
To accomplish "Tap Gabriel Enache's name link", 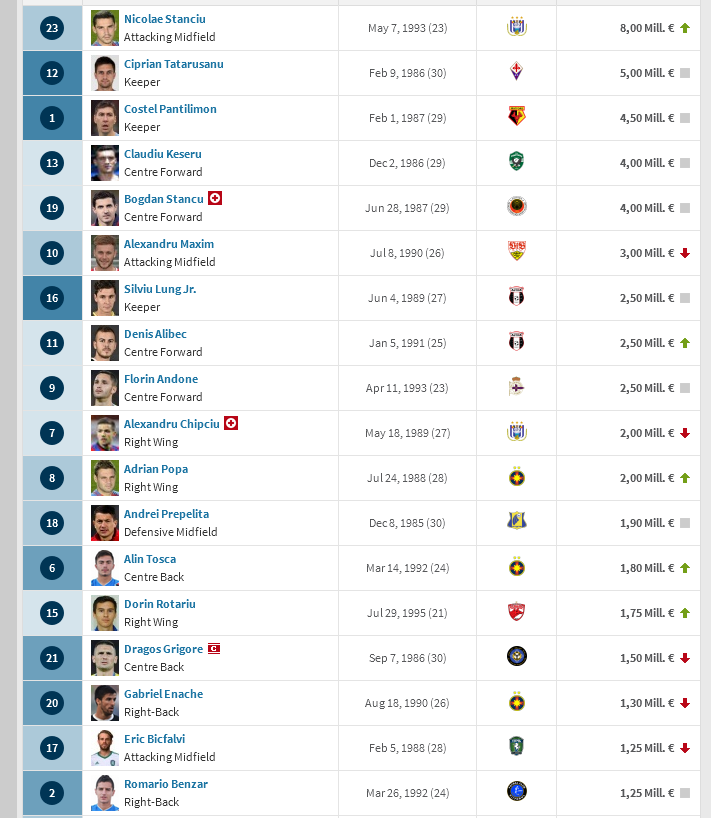I will pyautogui.click(x=163, y=694).
